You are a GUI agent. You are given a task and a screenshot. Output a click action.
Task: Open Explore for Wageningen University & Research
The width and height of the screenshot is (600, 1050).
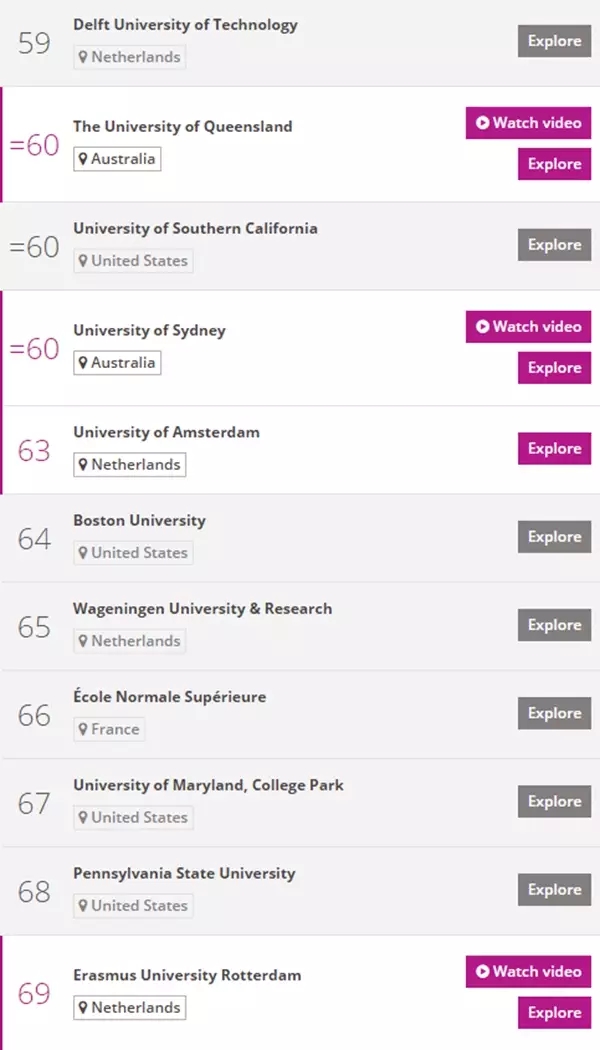554,625
